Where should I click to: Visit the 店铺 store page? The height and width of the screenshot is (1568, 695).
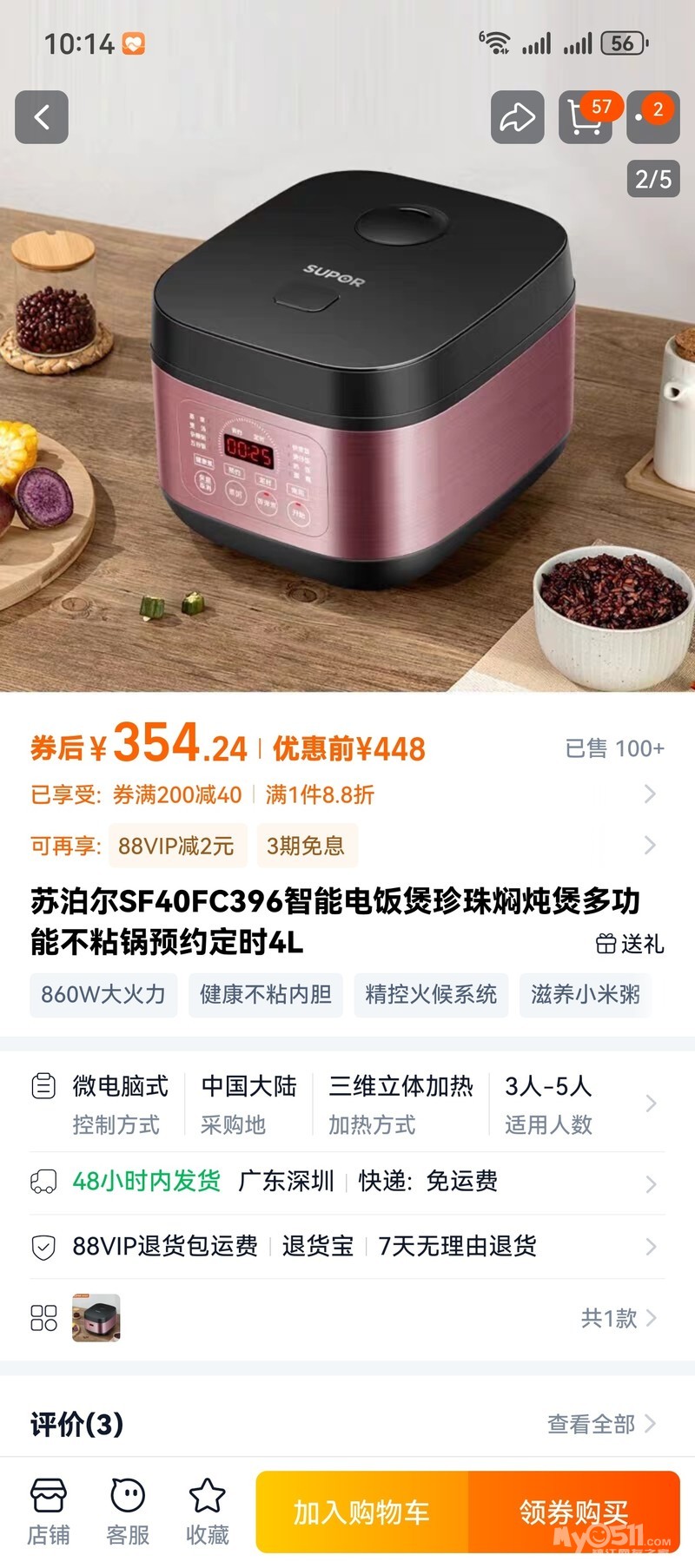(x=49, y=1512)
